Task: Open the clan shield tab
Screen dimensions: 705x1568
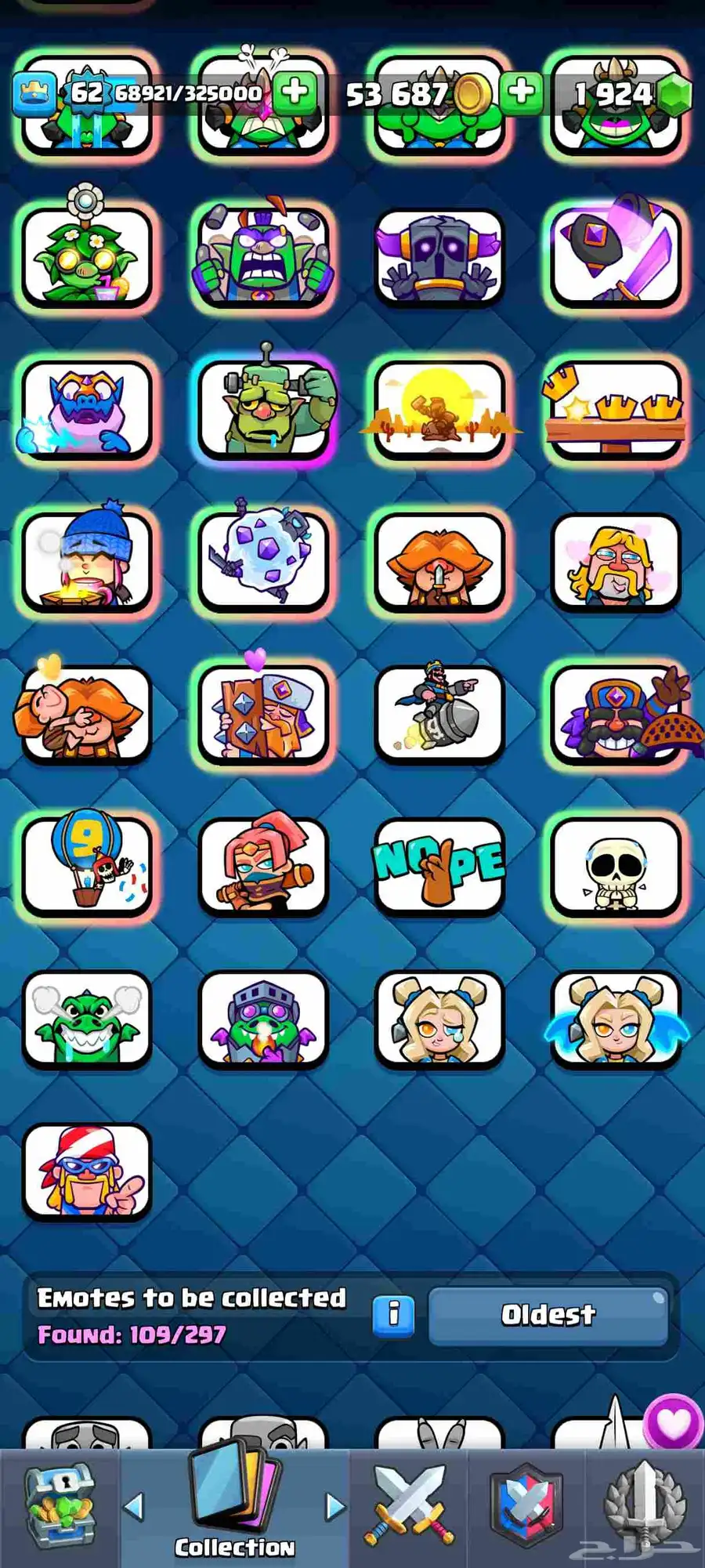Action: (526, 1508)
